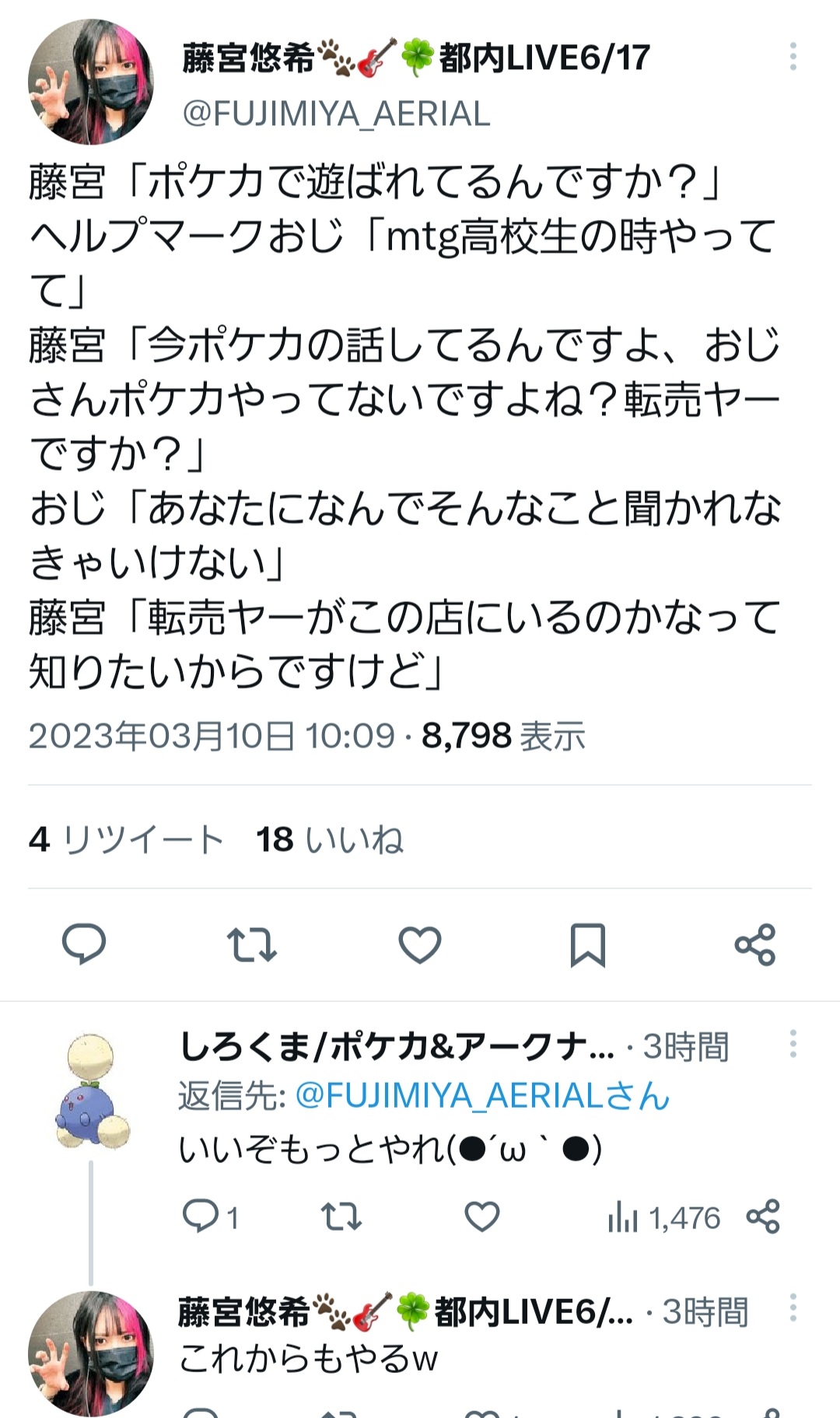Open overflow menu on しろくま's reply
Viewport: 840px width, 1418px height.
[793, 1044]
